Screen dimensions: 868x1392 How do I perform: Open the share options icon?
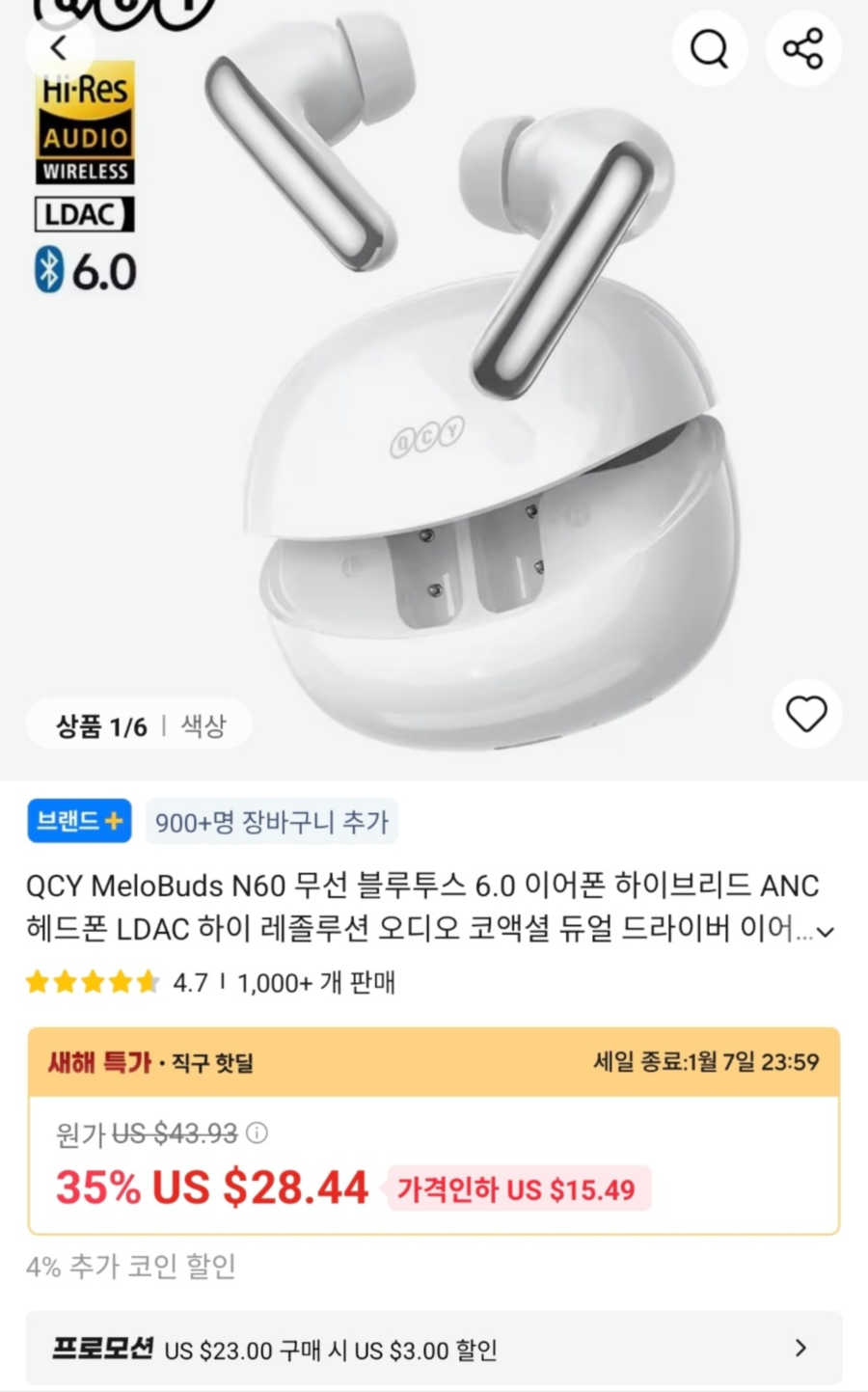coord(803,48)
